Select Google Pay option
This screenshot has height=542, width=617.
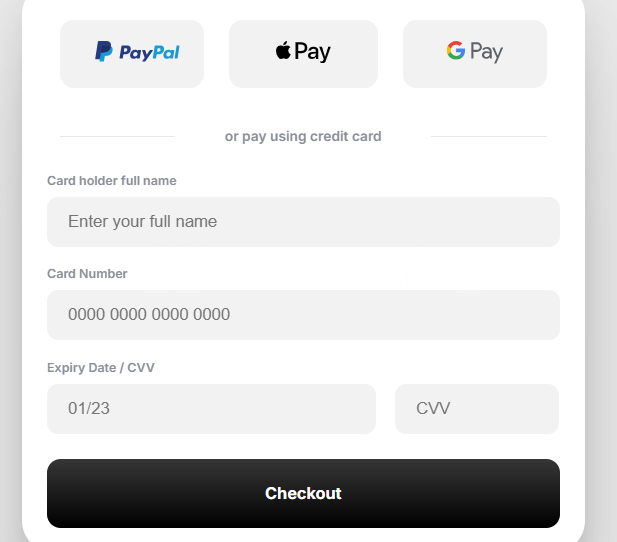pos(475,53)
